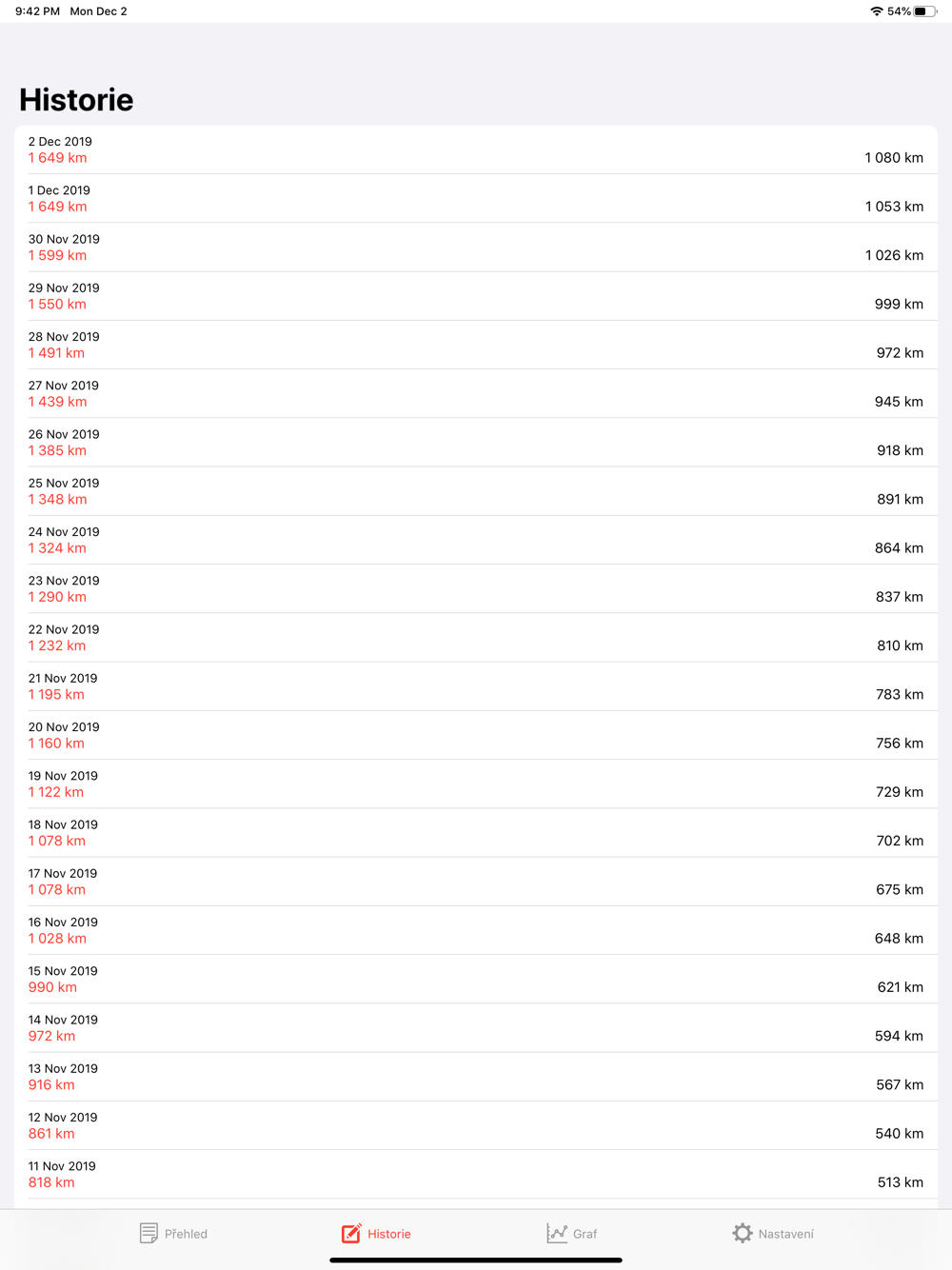Tap the 13 Nov 2019 row
Viewport: 952px width, 1270px height.
coord(476,1076)
